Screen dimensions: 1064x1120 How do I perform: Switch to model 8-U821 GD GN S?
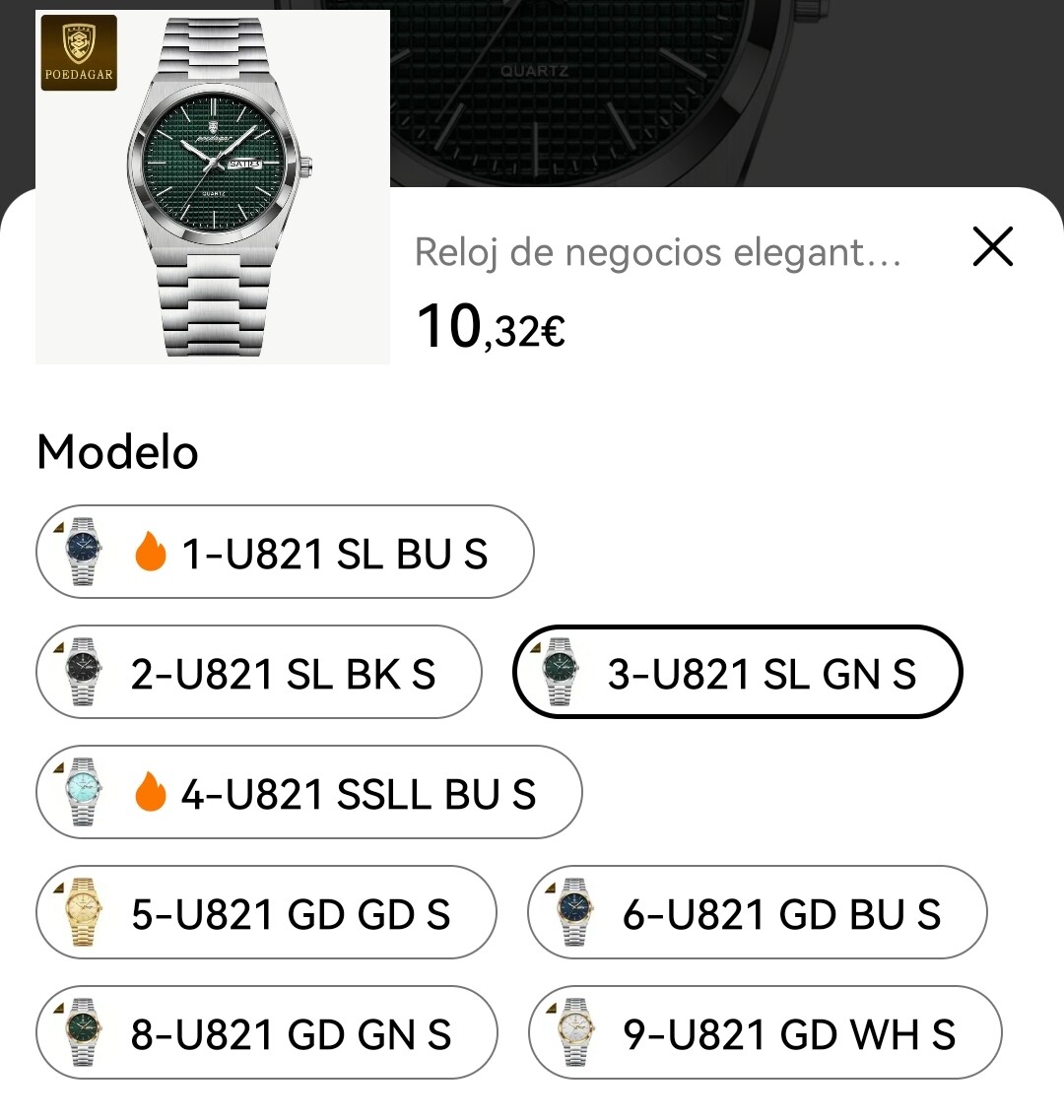266,1033
